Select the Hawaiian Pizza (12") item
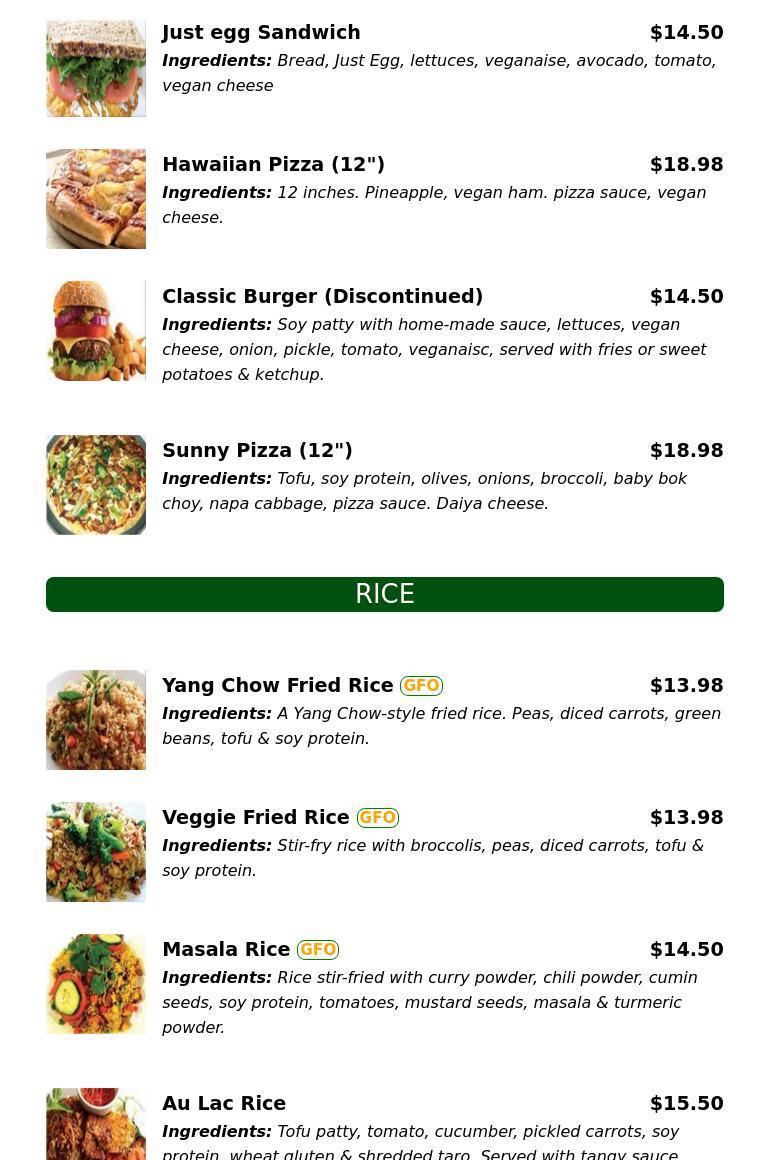 point(273,165)
